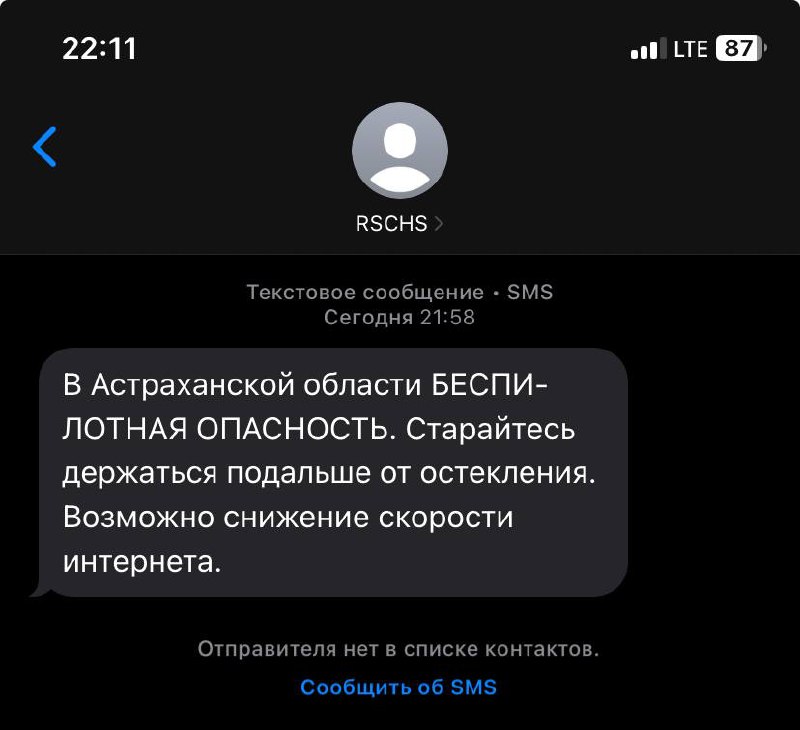Go back to the messages list
The image size is (800, 730).
45,147
